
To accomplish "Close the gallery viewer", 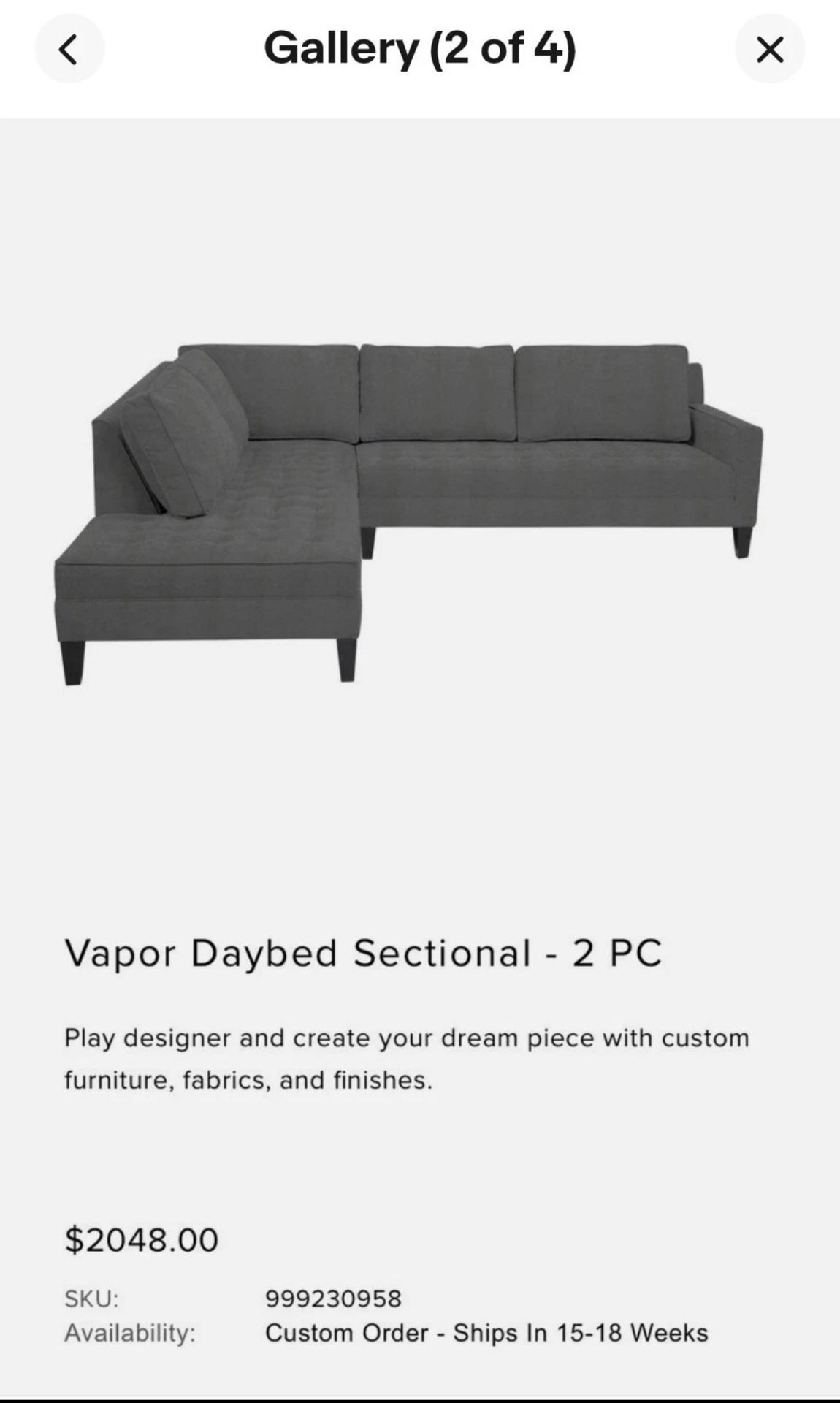I will [769, 50].
